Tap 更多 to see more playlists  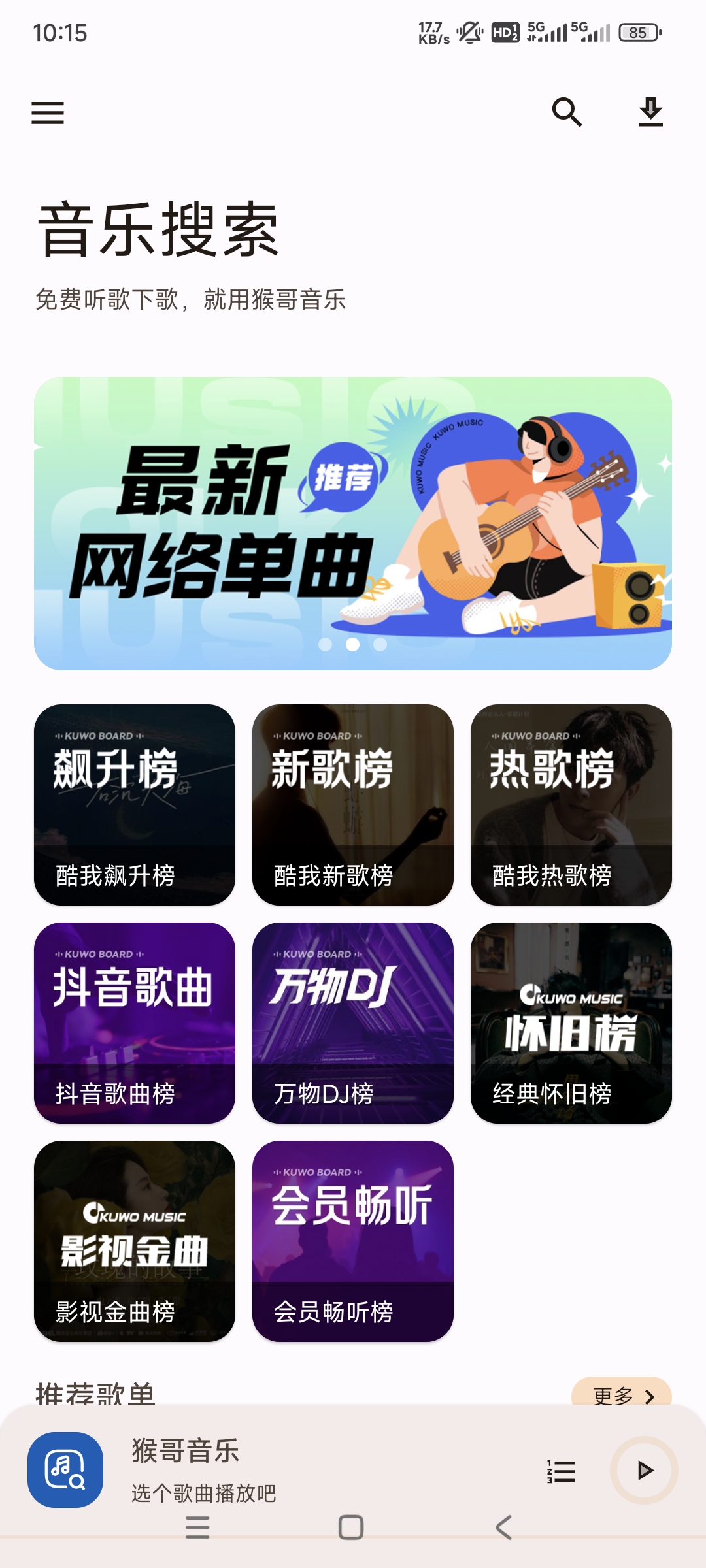pyautogui.click(x=621, y=1394)
